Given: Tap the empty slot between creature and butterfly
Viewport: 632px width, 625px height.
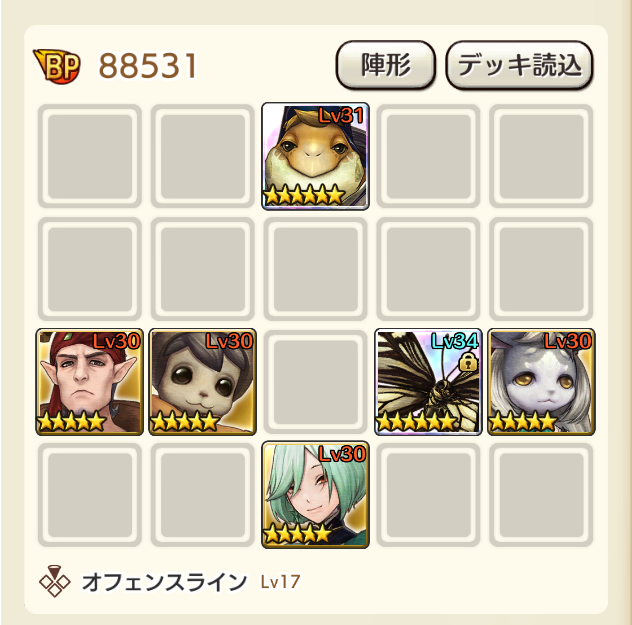Looking at the screenshot, I should [316, 382].
